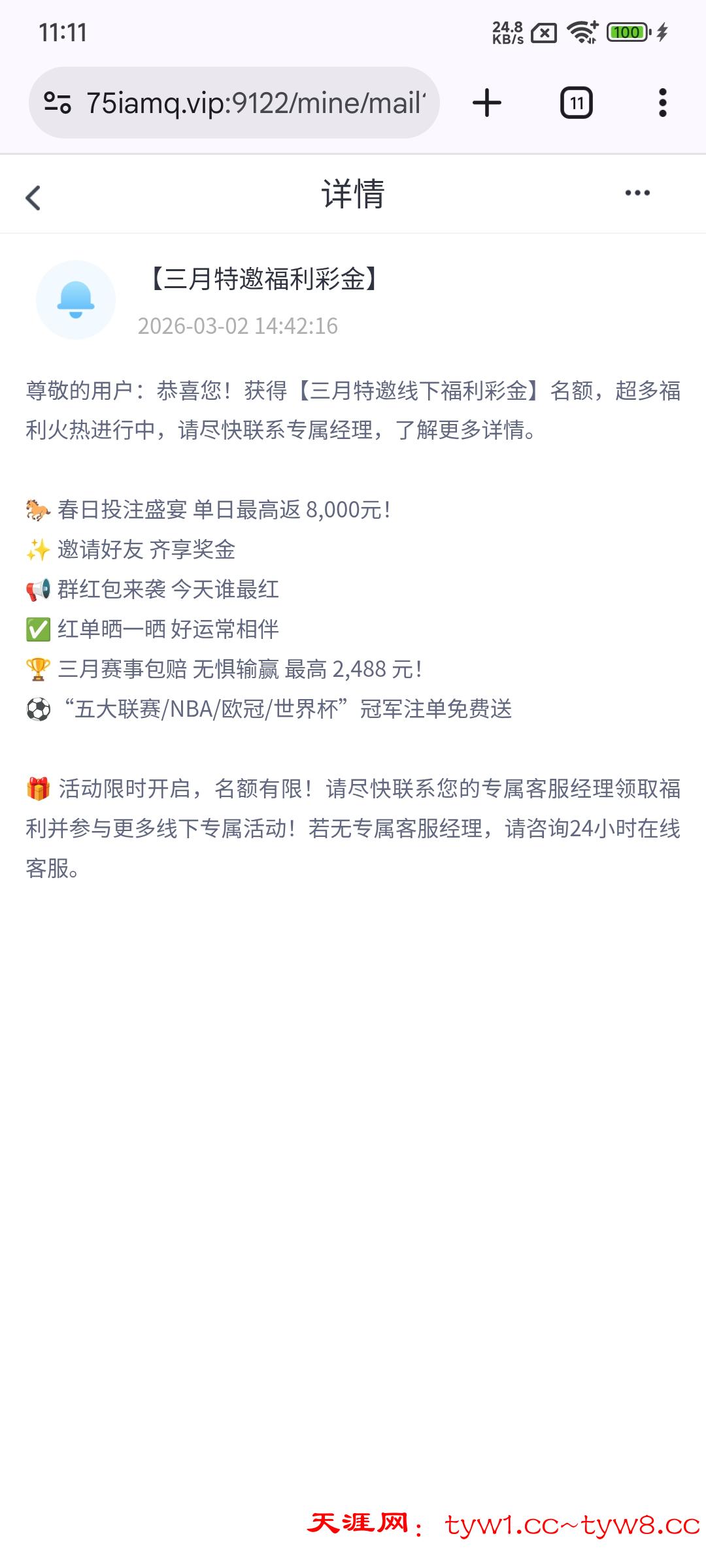The height and width of the screenshot is (1568, 706).
Task: Tap the site permissions icon in the address bar
Action: click(x=58, y=103)
